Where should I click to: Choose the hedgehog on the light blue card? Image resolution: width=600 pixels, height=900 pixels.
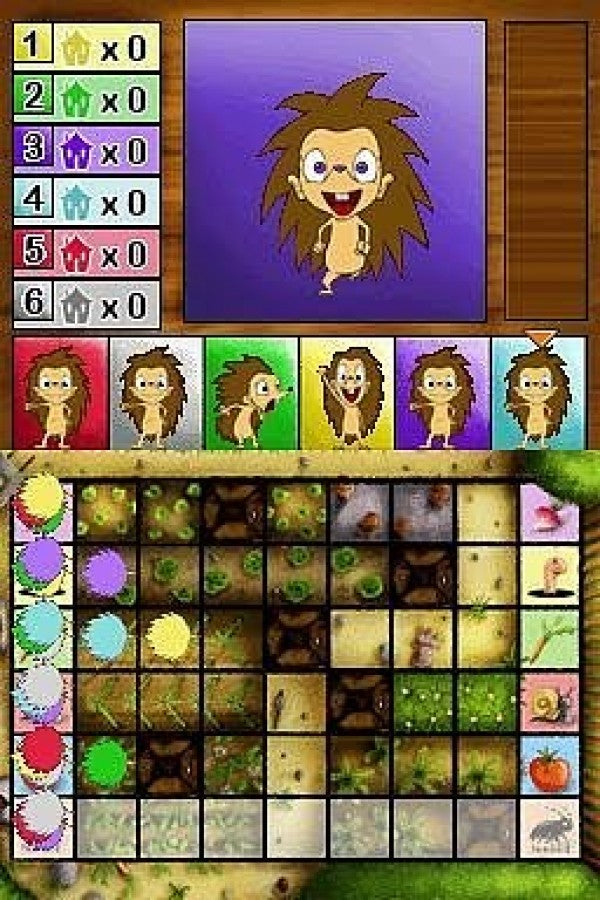[538, 393]
